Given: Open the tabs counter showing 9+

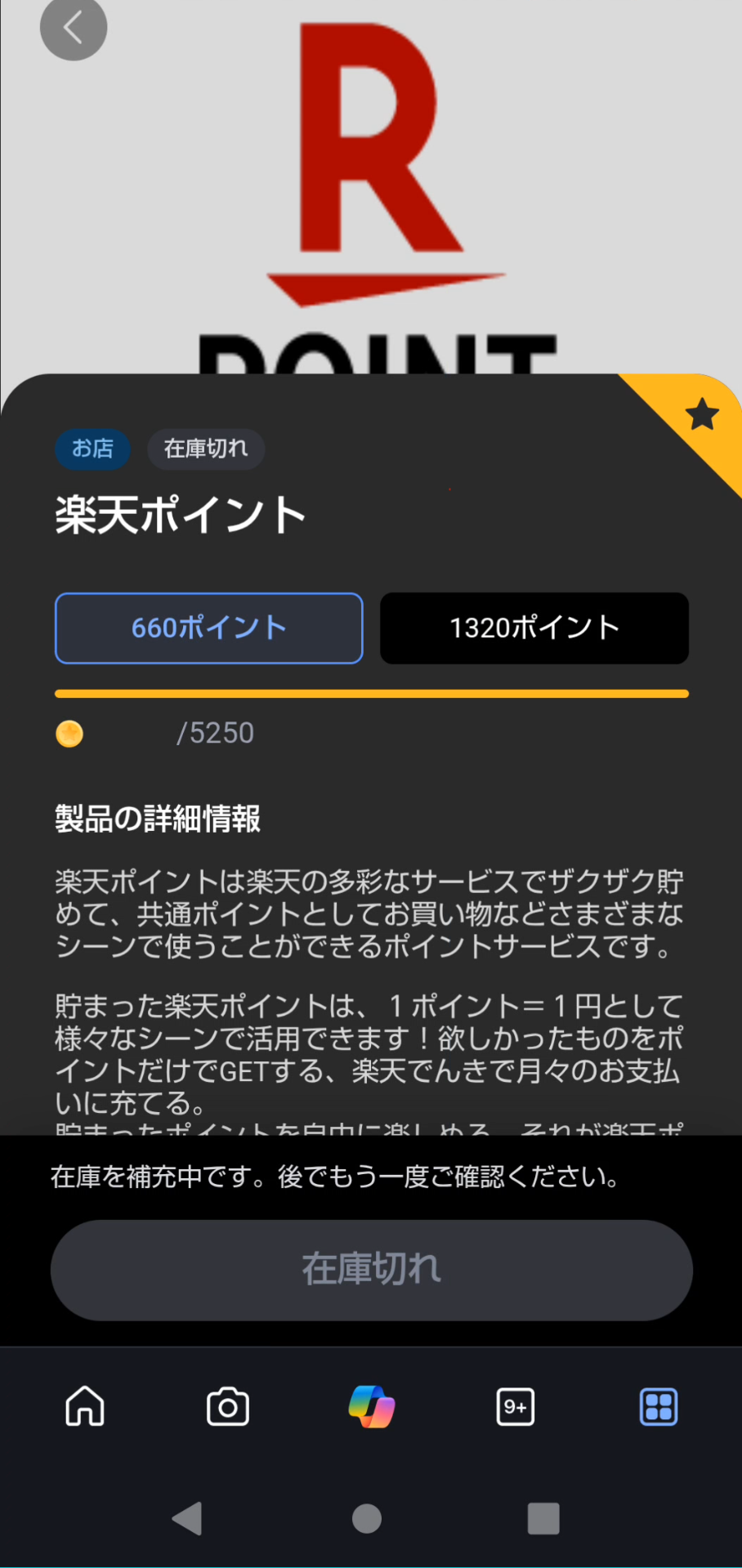Looking at the screenshot, I should coord(515,1406).
